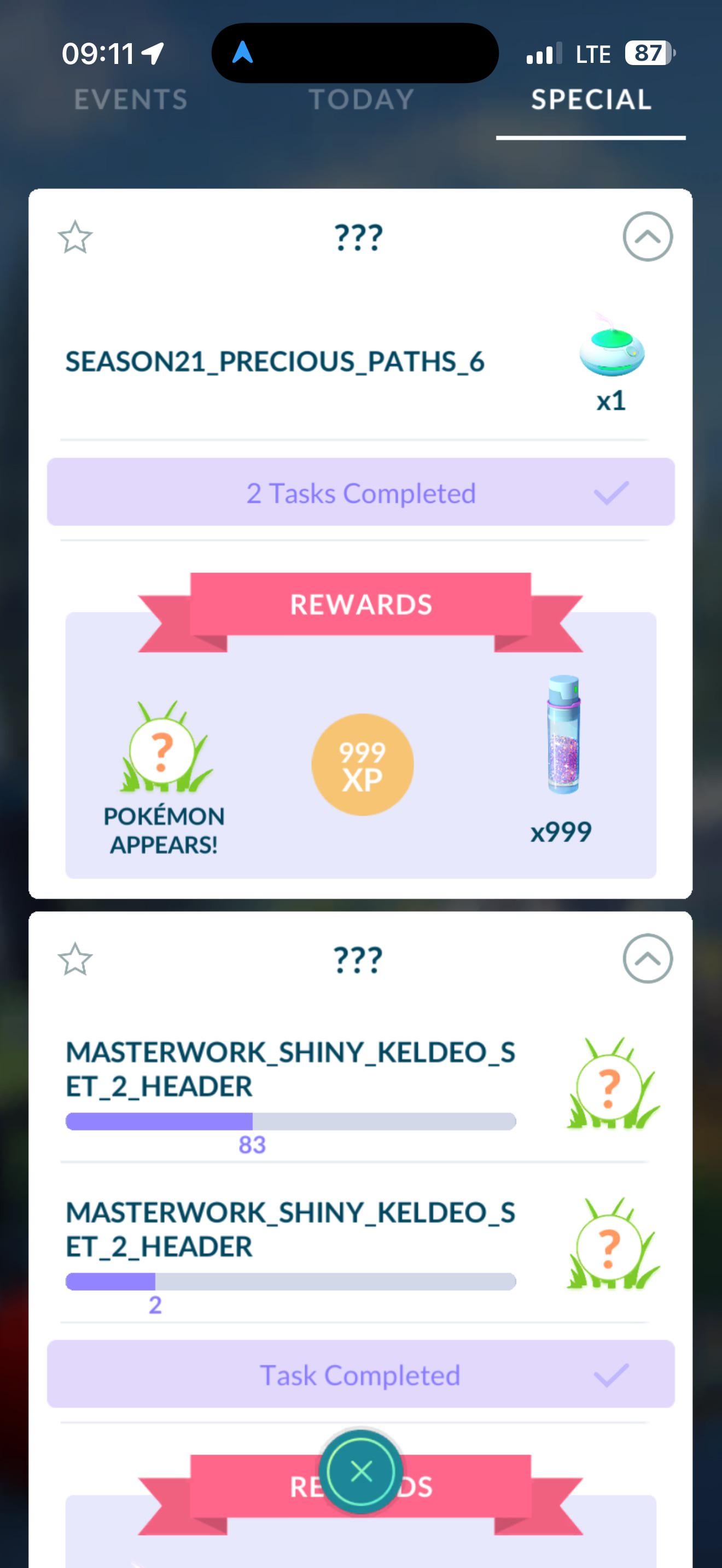This screenshot has width=722, height=1568.
Task: Favorite the SEASON21_PRECIOUS_PATHS_6 research card
Action: tap(75, 237)
